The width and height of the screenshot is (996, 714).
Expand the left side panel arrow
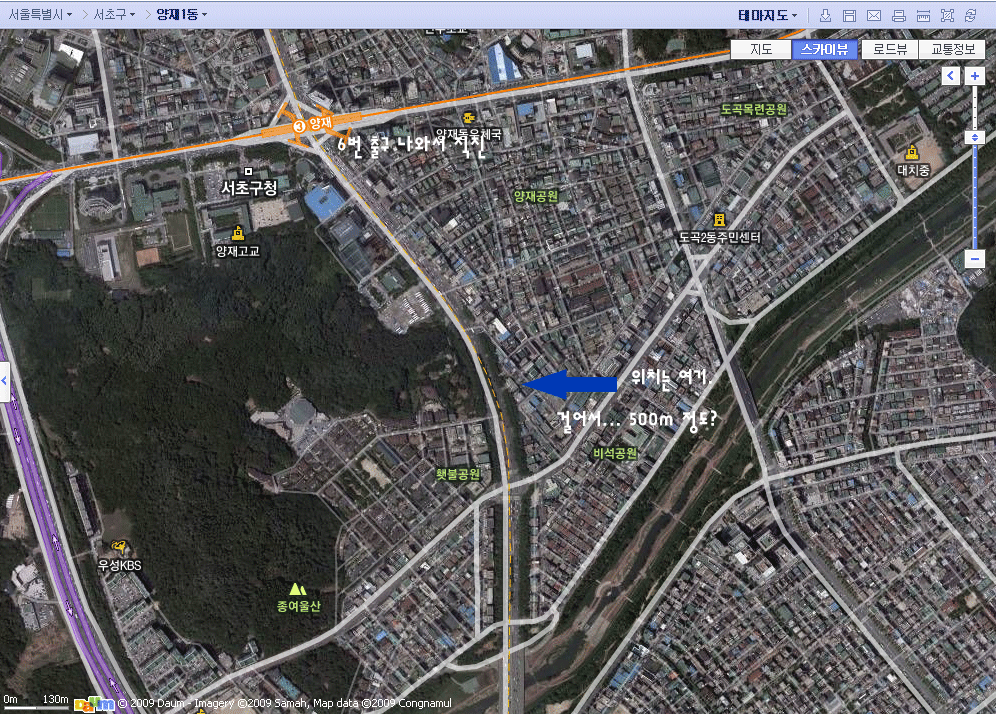point(4,380)
